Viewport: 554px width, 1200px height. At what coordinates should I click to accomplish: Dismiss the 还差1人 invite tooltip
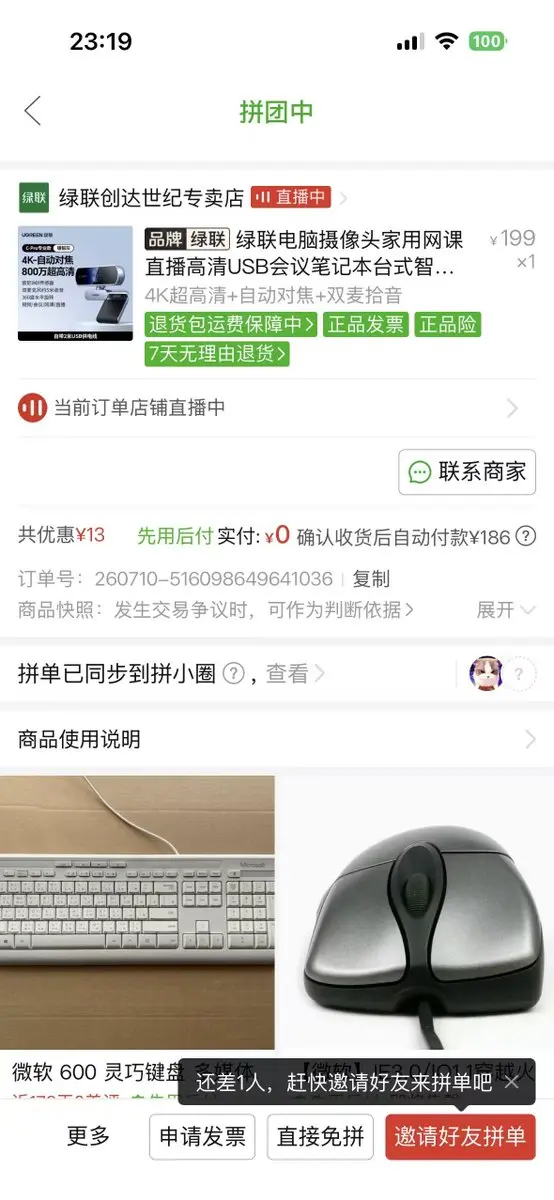click(x=512, y=1081)
